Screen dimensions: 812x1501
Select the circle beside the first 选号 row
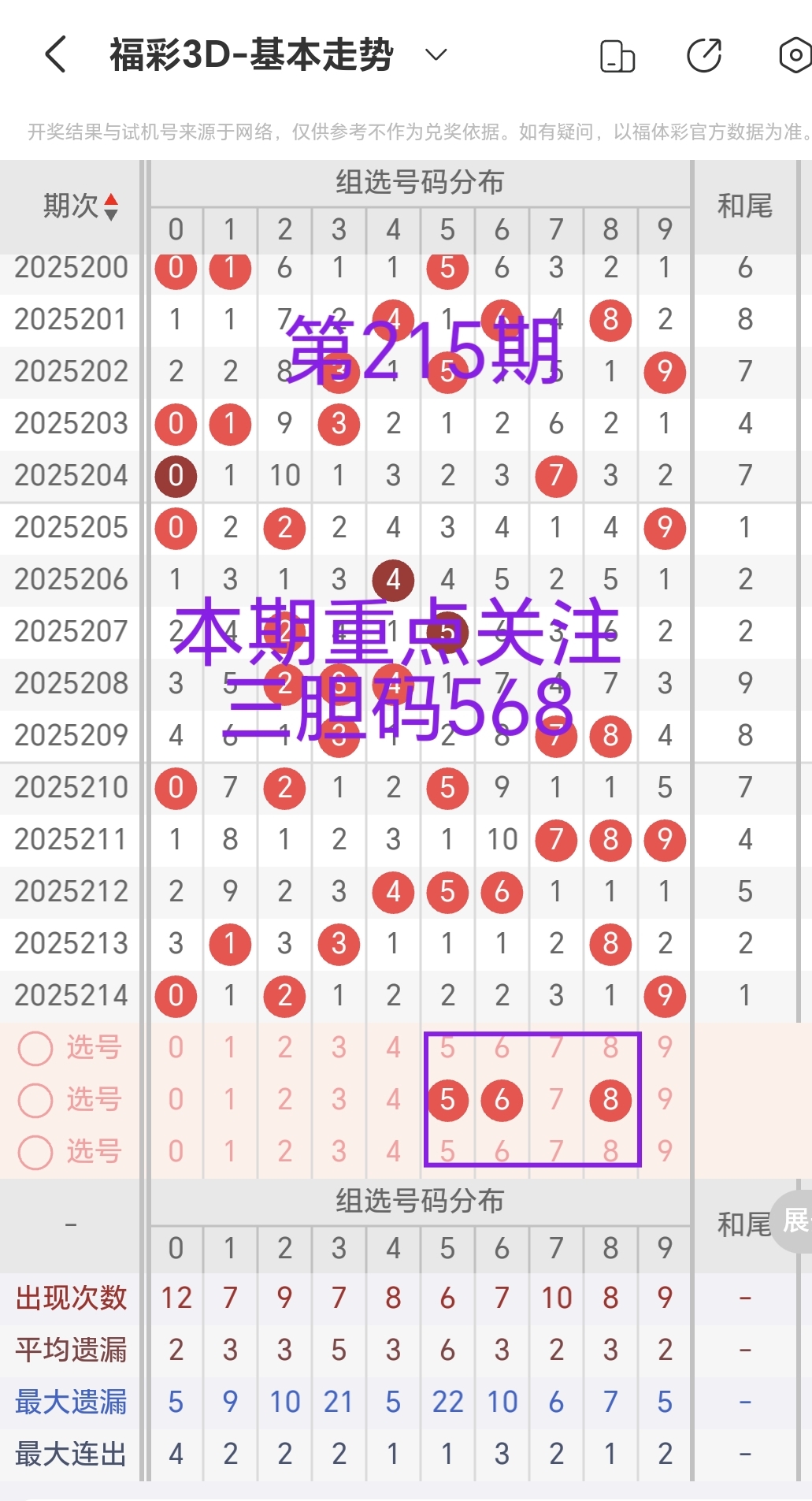click(x=35, y=1049)
